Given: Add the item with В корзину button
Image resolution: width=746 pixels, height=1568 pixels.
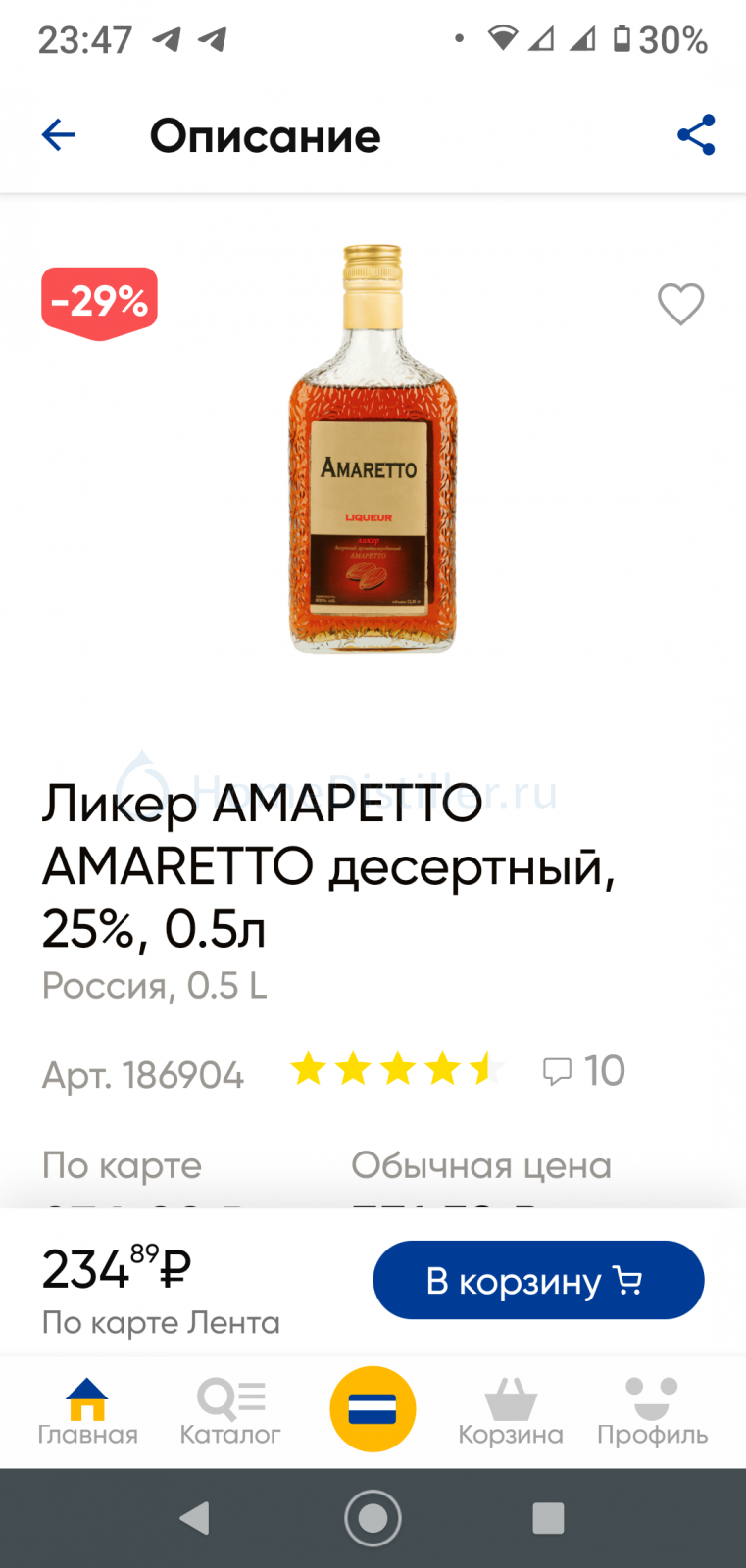Looking at the screenshot, I should [538, 1280].
